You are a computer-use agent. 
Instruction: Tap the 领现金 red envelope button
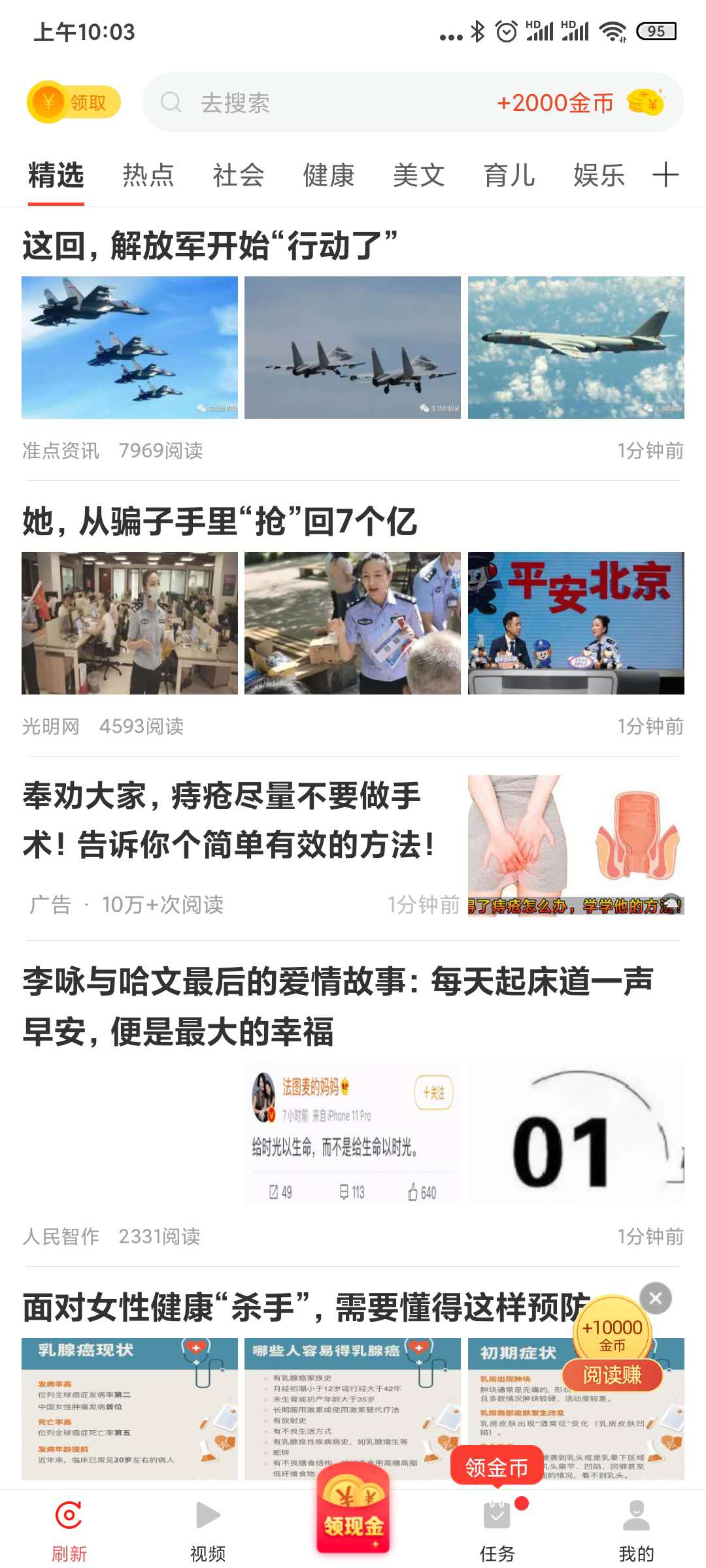click(x=353, y=1516)
